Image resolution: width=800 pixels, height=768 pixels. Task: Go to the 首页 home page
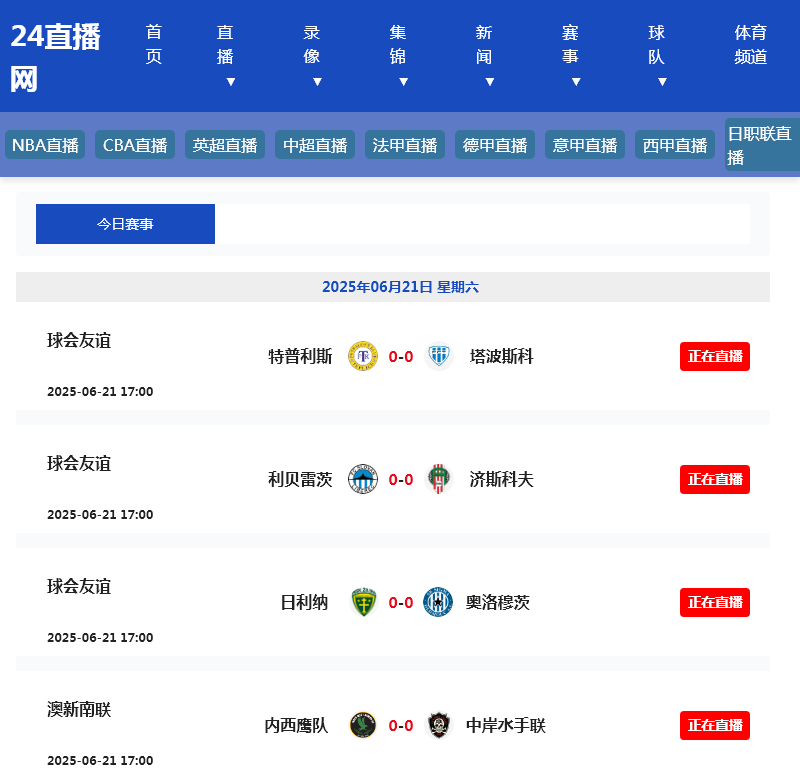click(x=153, y=44)
